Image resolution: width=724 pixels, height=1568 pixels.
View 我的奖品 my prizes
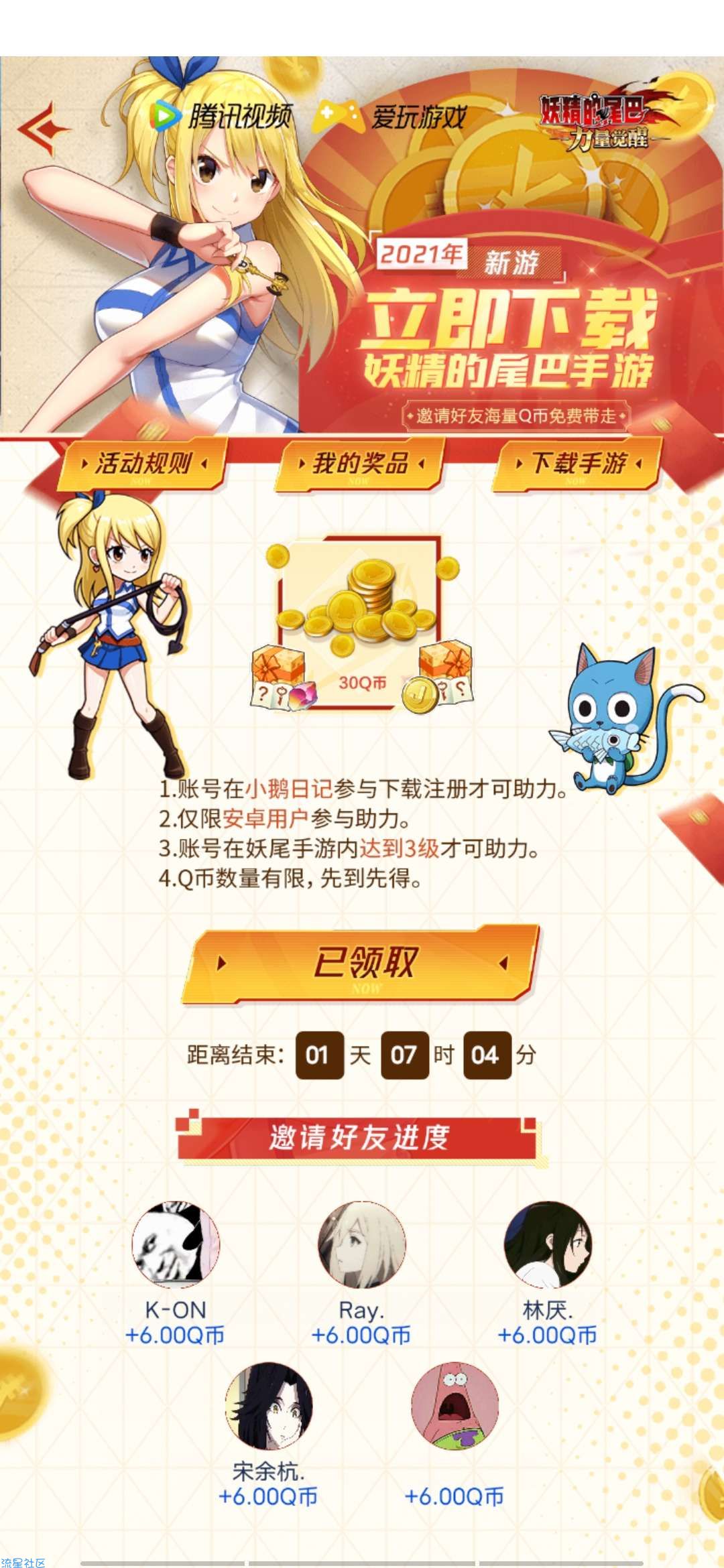coord(360,463)
